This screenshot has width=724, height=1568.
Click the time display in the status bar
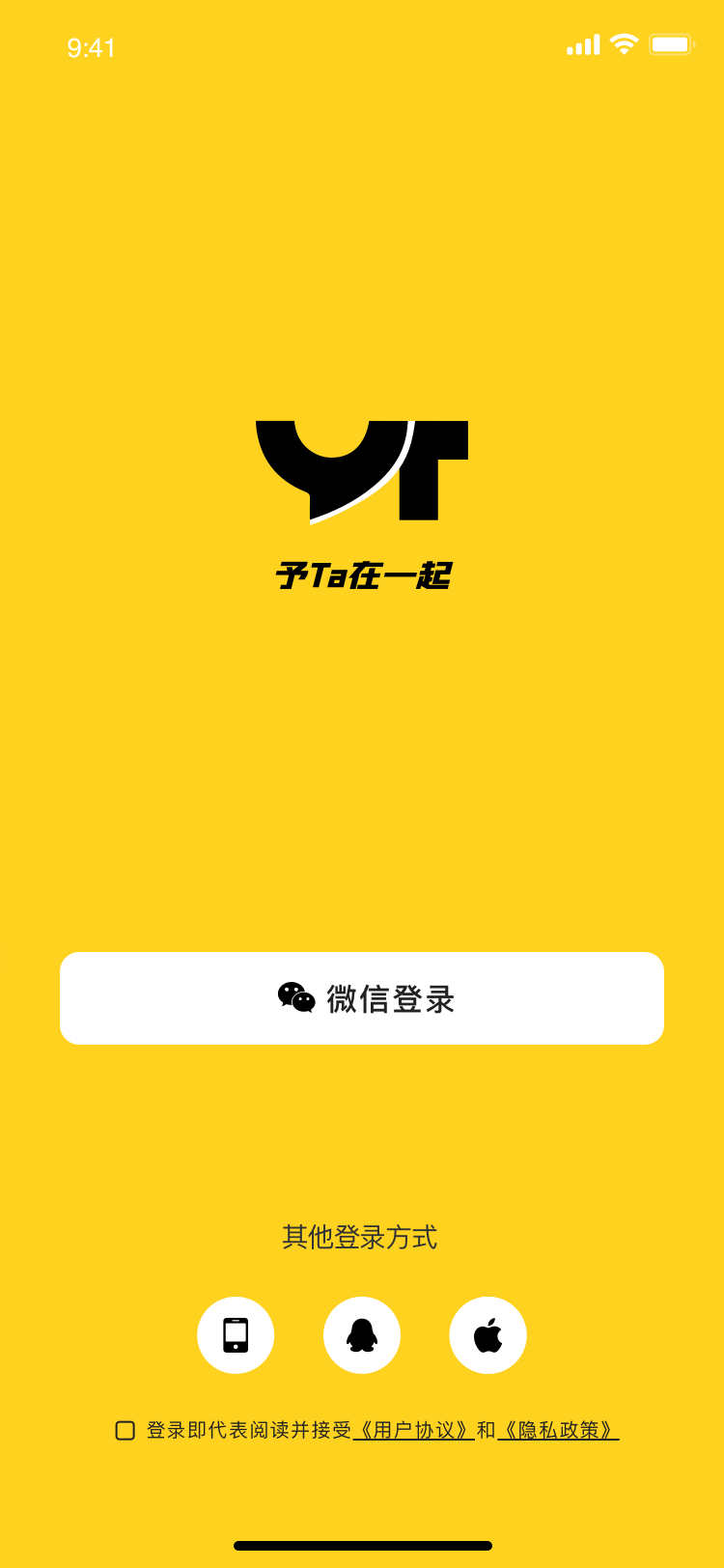coord(92,47)
